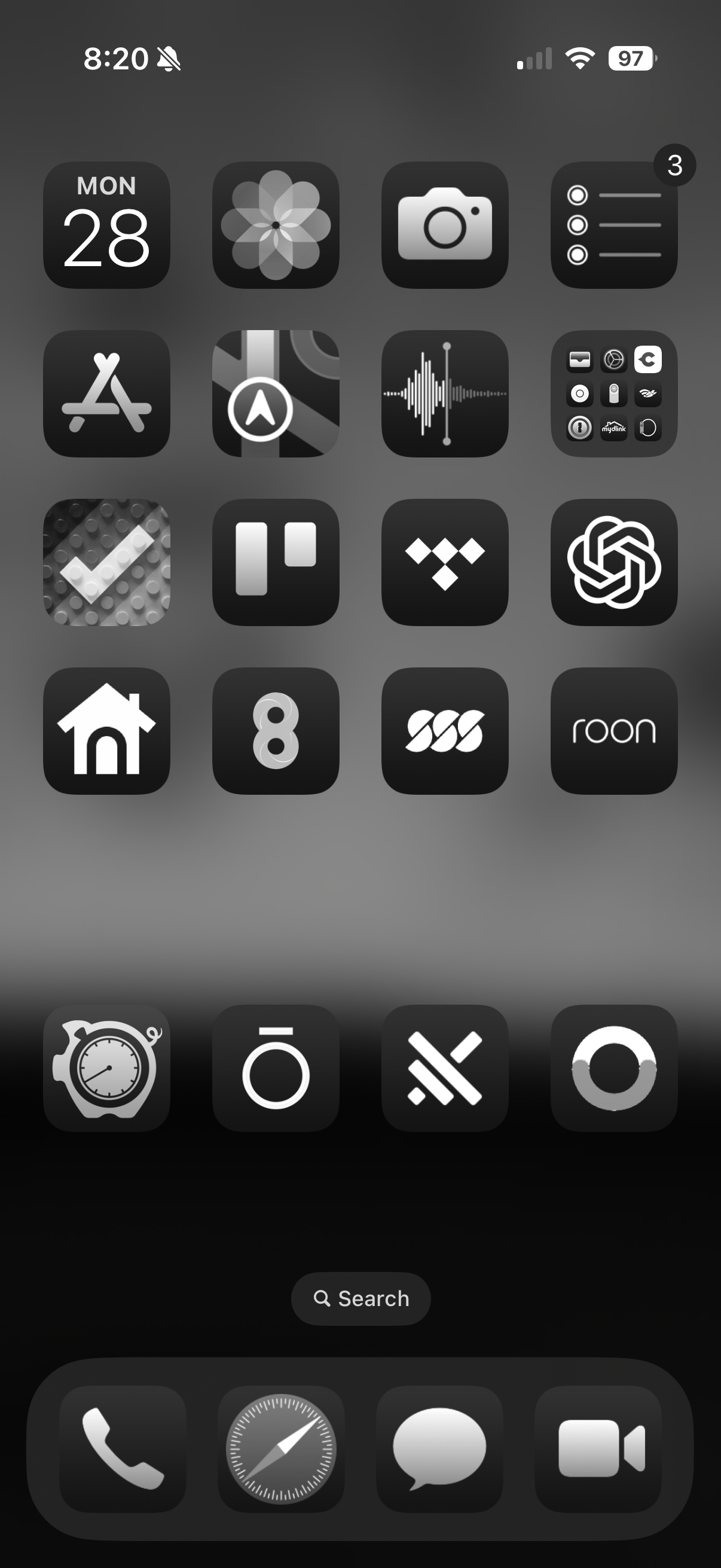Open the App Store
Image resolution: width=721 pixels, height=1568 pixels.
click(106, 394)
